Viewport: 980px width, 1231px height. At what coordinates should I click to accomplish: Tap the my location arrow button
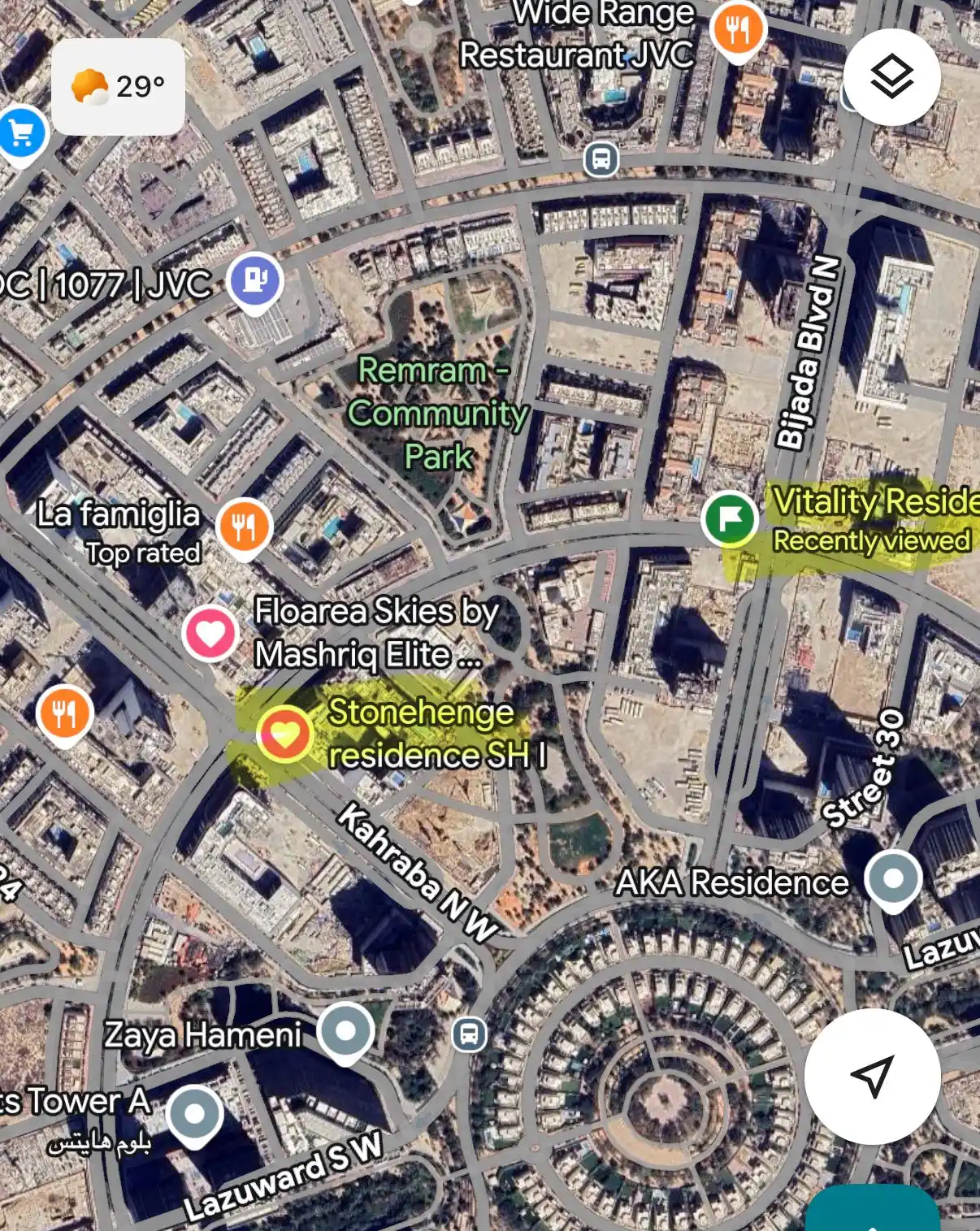coord(872,1076)
